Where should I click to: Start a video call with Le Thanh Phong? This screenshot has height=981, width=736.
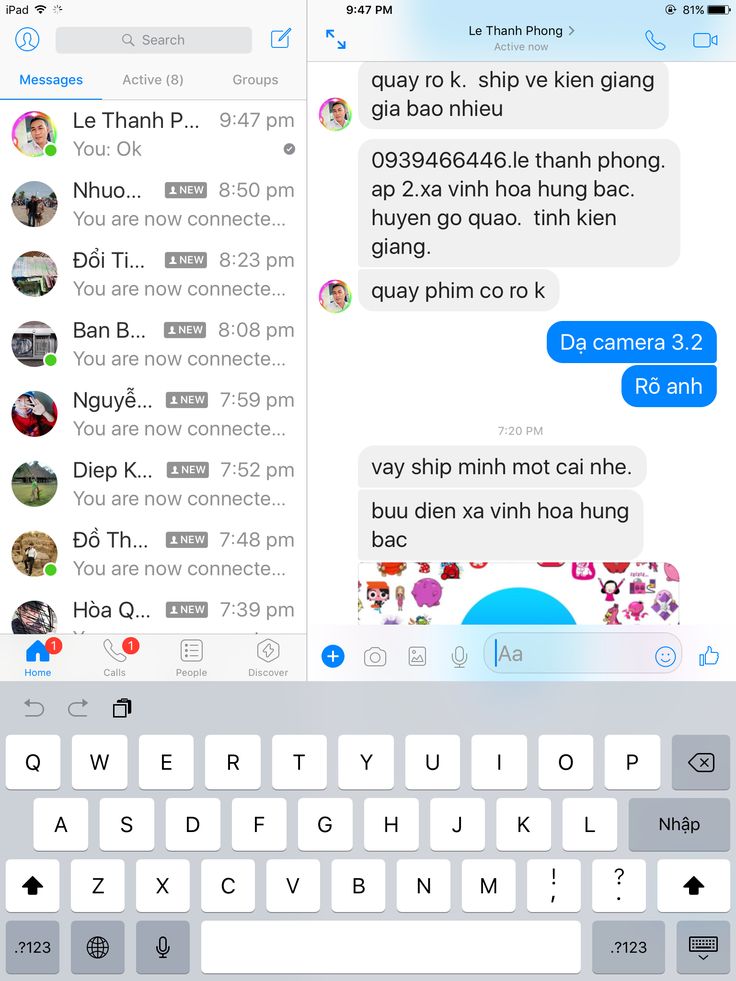coord(705,40)
